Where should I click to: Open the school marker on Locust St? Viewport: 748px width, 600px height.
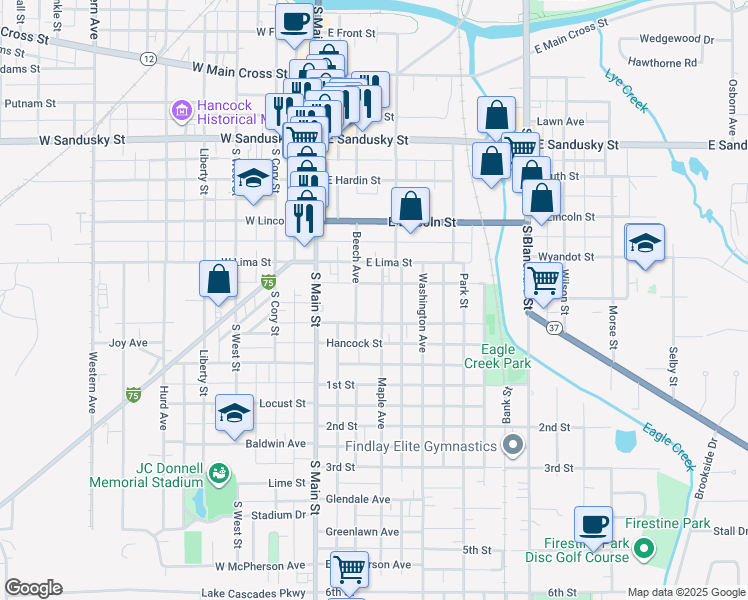pyautogui.click(x=234, y=414)
